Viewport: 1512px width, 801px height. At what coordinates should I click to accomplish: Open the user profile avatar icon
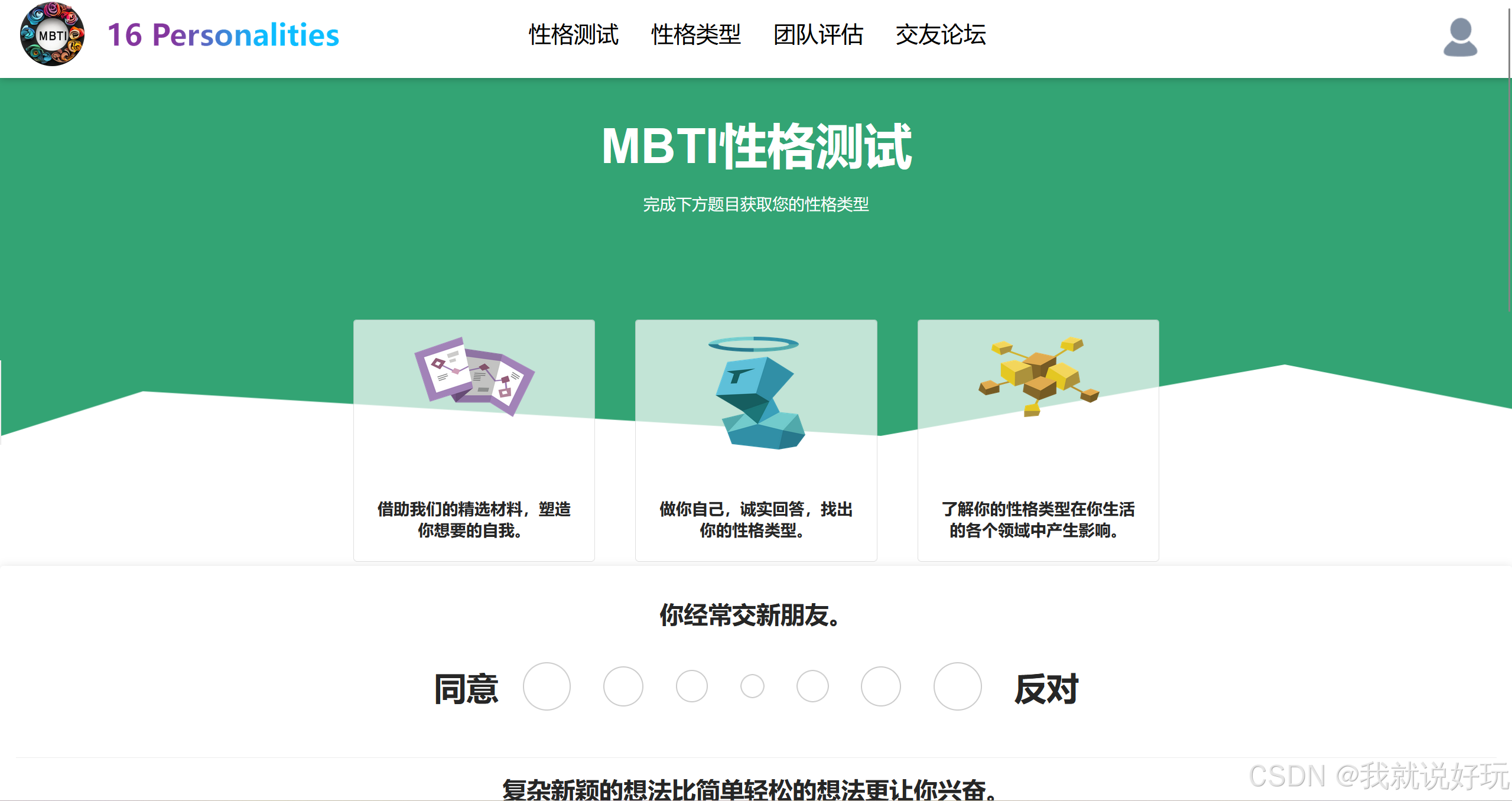point(1459,37)
